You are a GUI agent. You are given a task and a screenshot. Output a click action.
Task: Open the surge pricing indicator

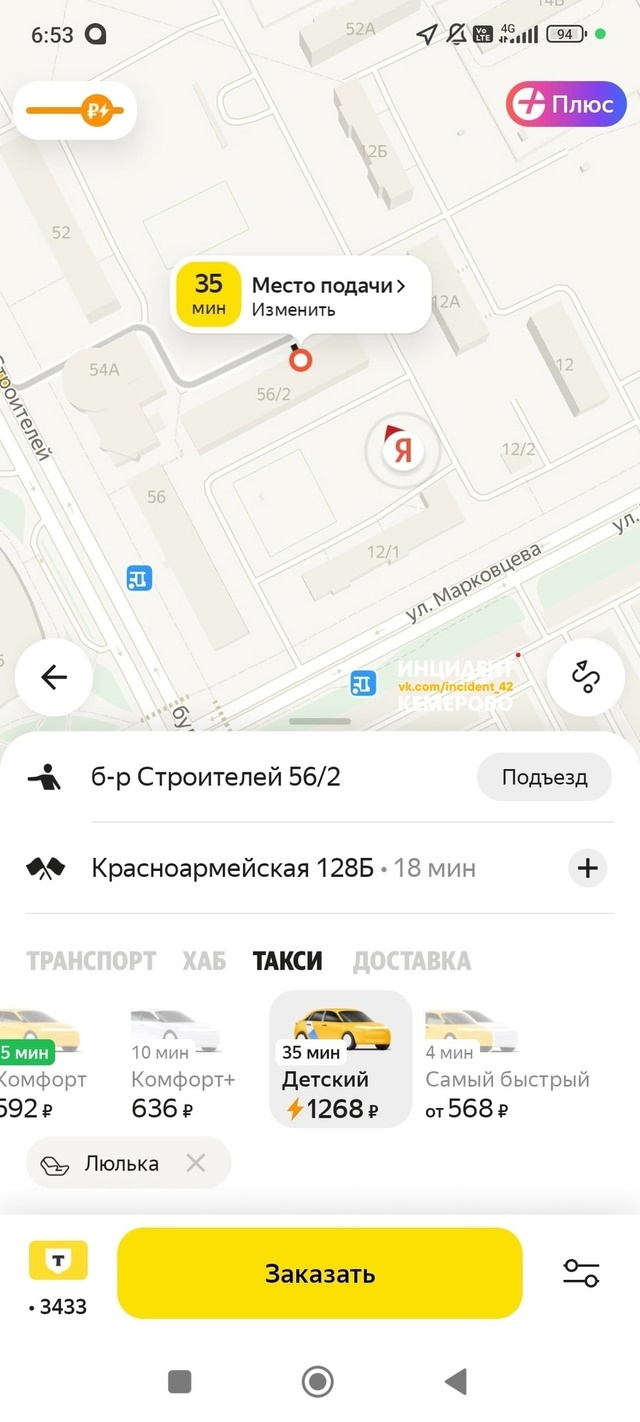pos(76,111)
